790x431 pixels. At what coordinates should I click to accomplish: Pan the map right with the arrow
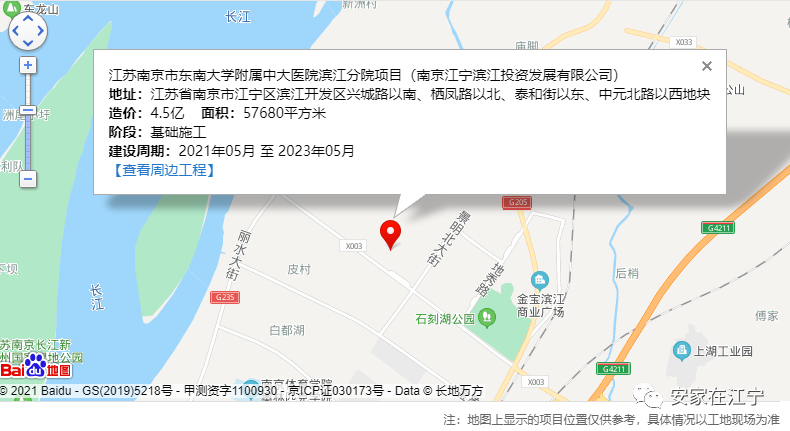[x=42, y=30]
